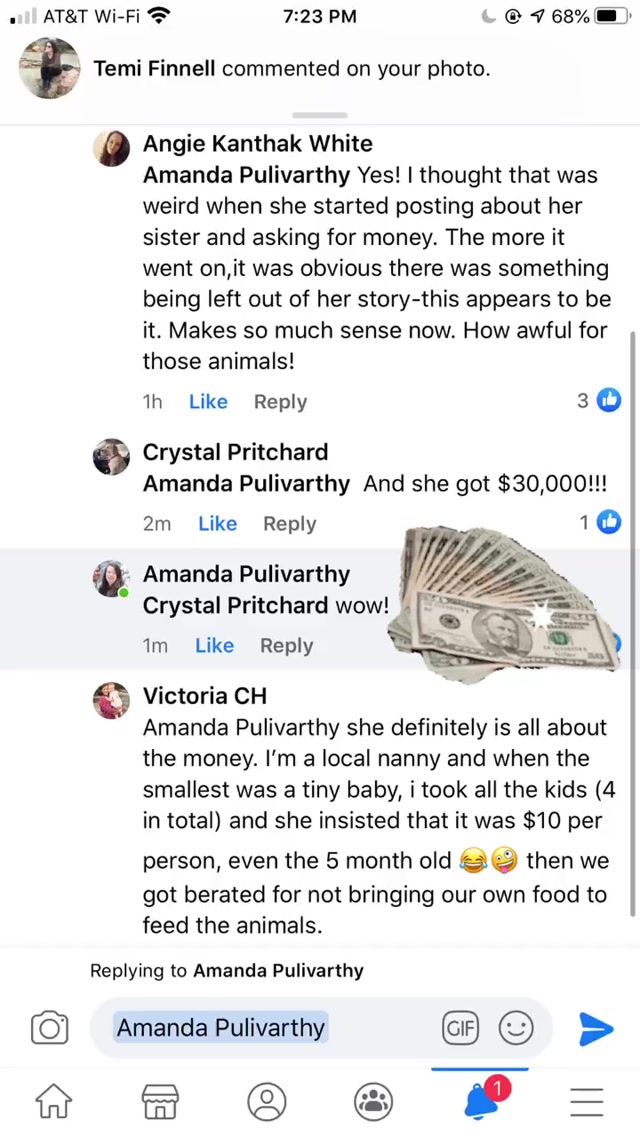
Task: Switch to the Groups tab
Action: pyautogui.click(x=373, y=1101)
